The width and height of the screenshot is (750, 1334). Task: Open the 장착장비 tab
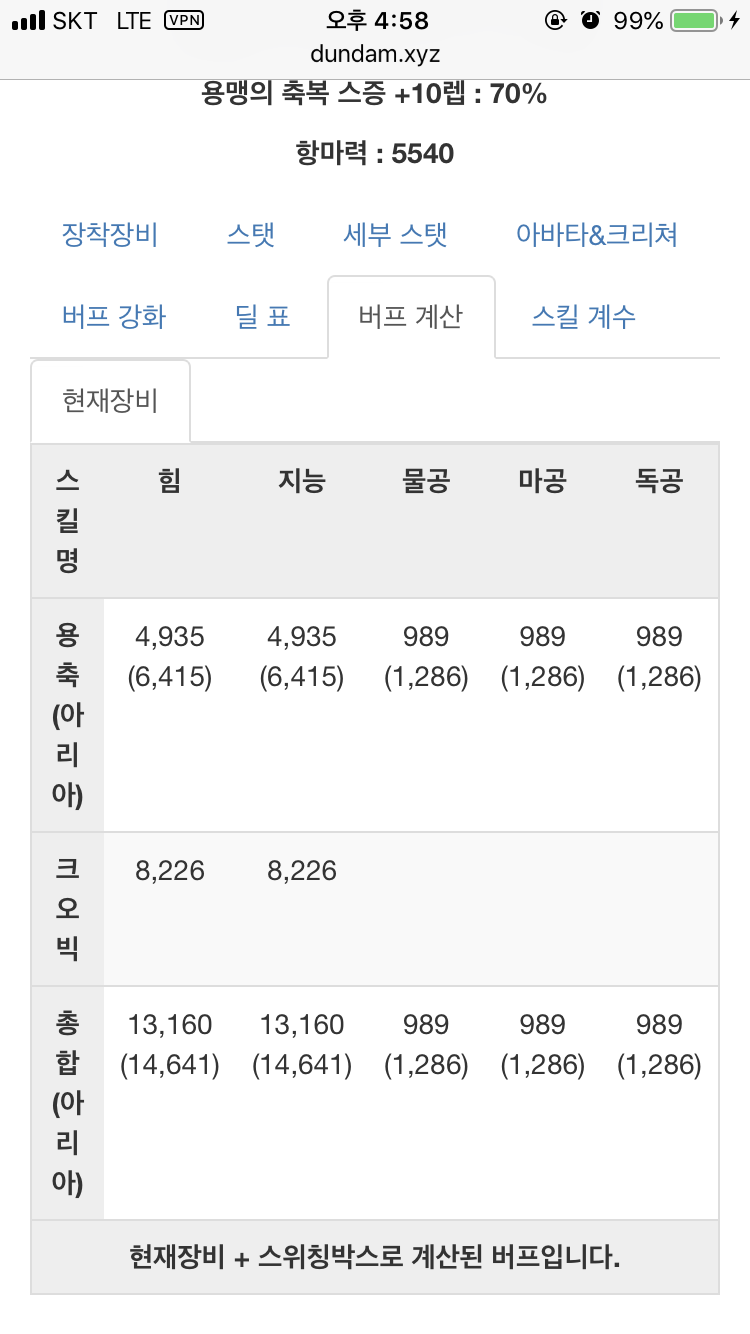tap(110, 235)
